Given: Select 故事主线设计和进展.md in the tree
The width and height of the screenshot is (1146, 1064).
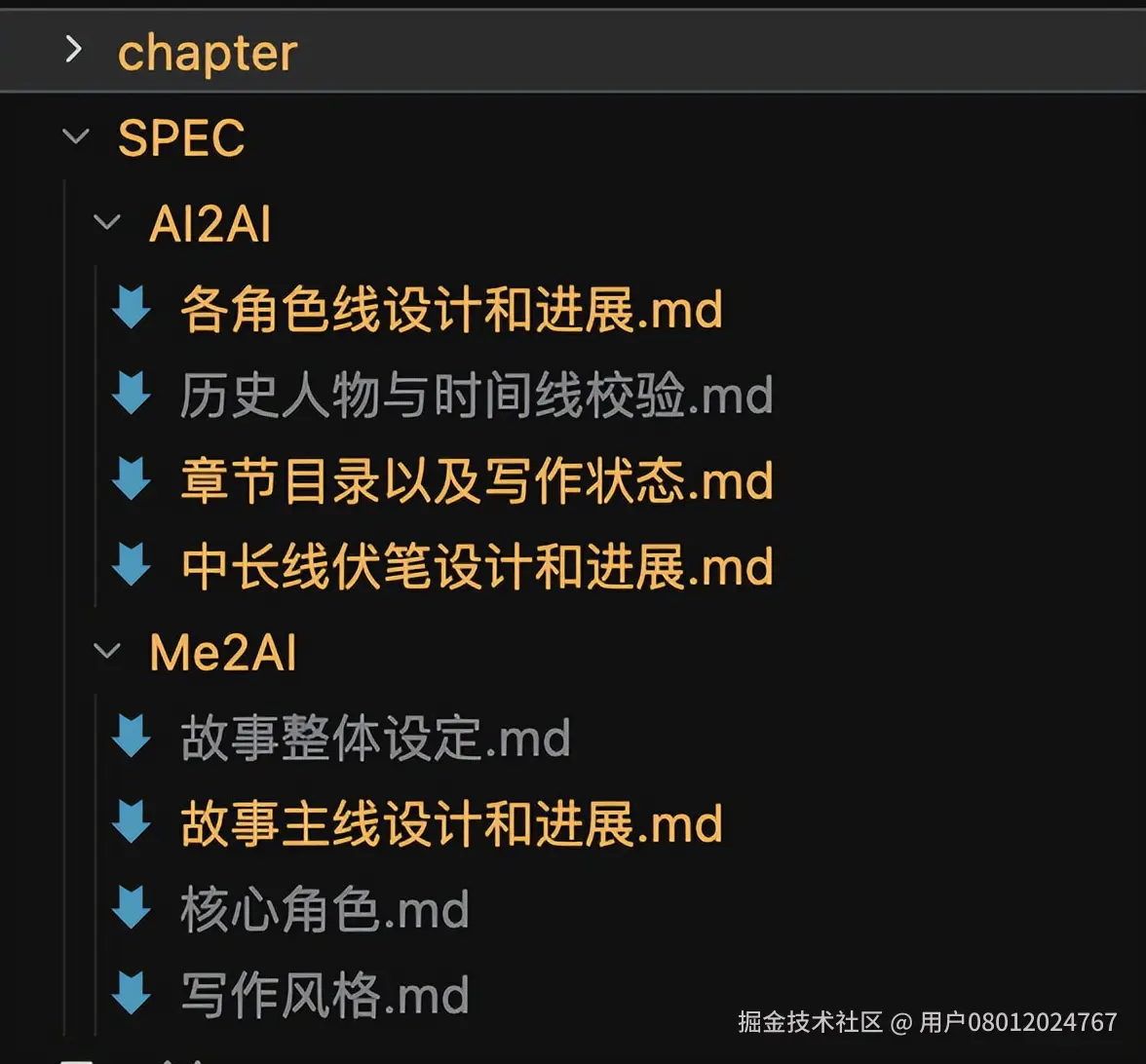Looking at the screenshot, I should point(450,824).
